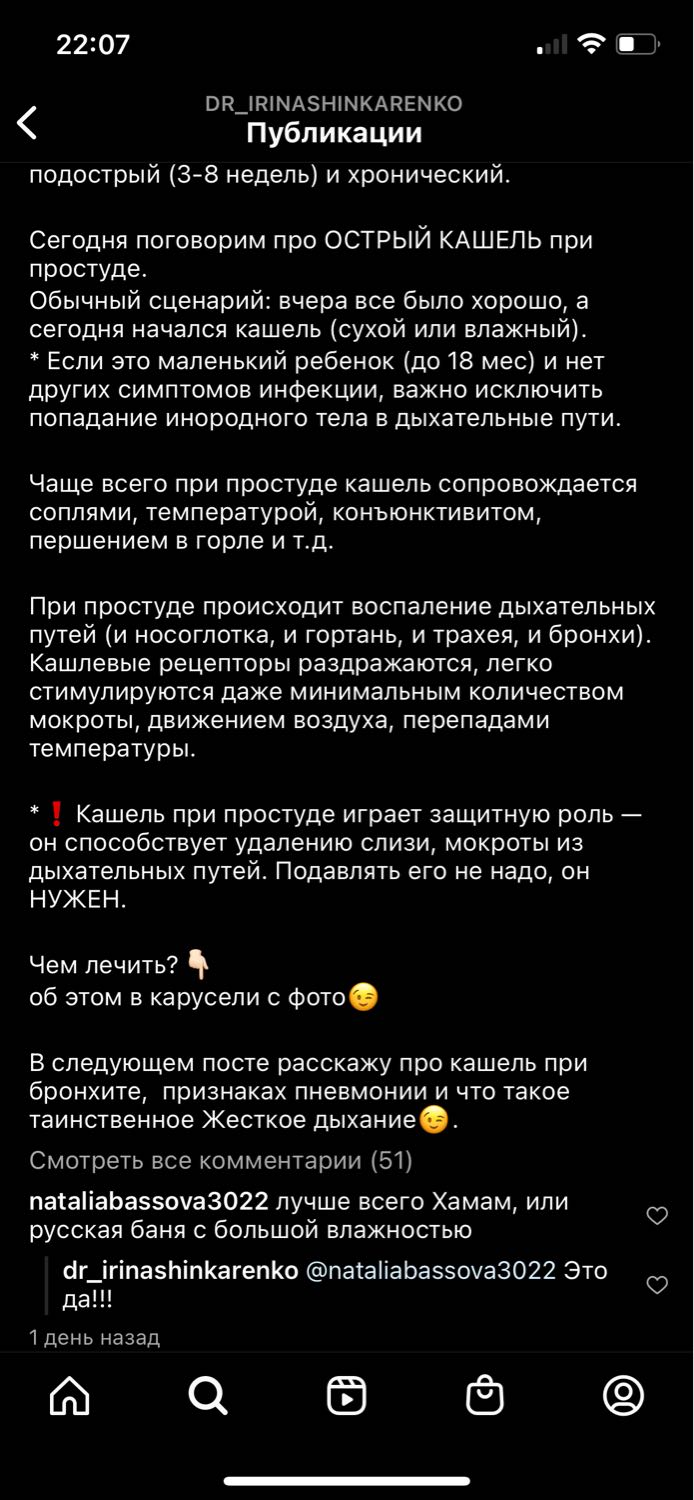
Task: Switch to the Home tab
Action: pyautogui.click(x=70, y=1395)
